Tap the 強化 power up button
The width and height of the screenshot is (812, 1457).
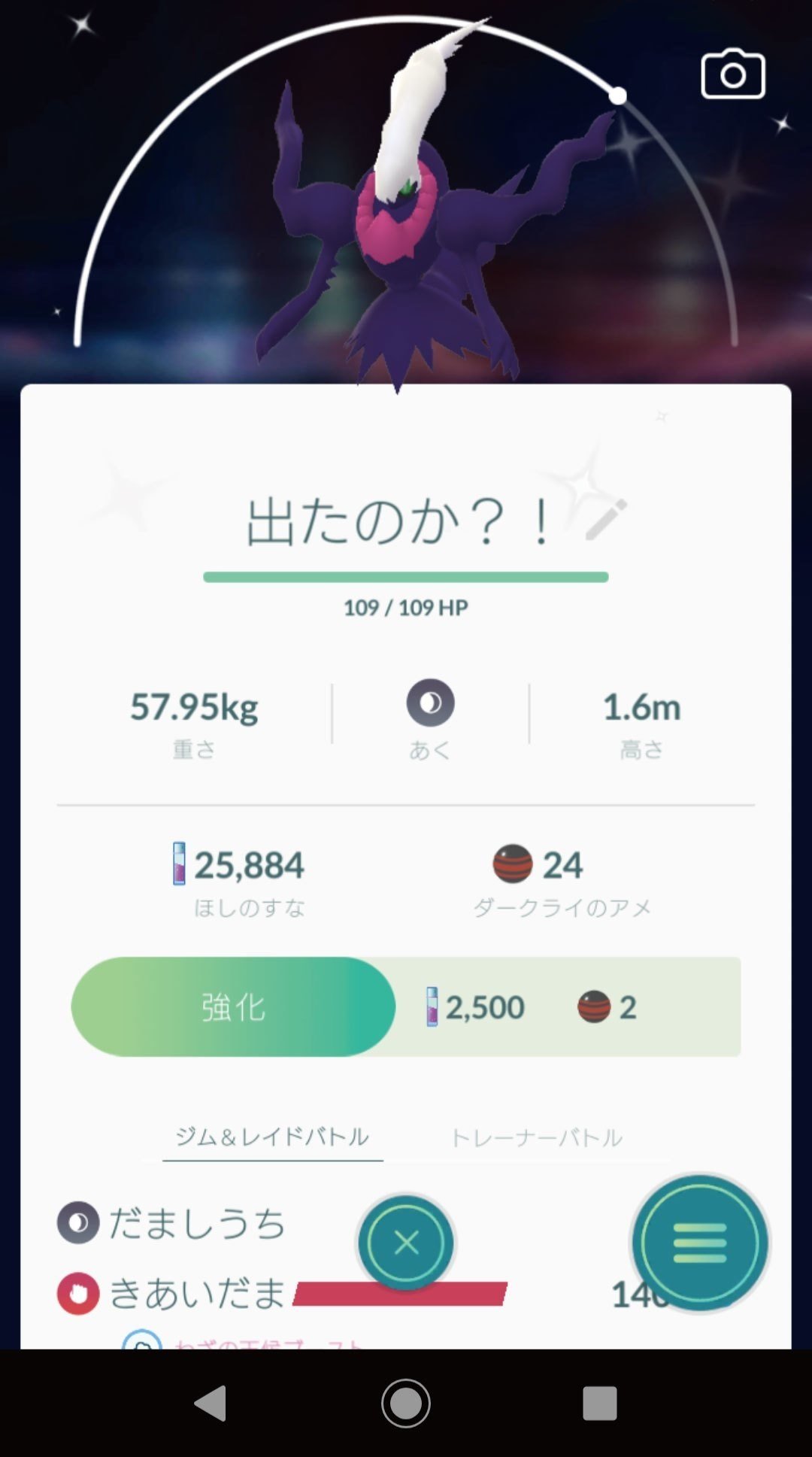pos(233,1006)
